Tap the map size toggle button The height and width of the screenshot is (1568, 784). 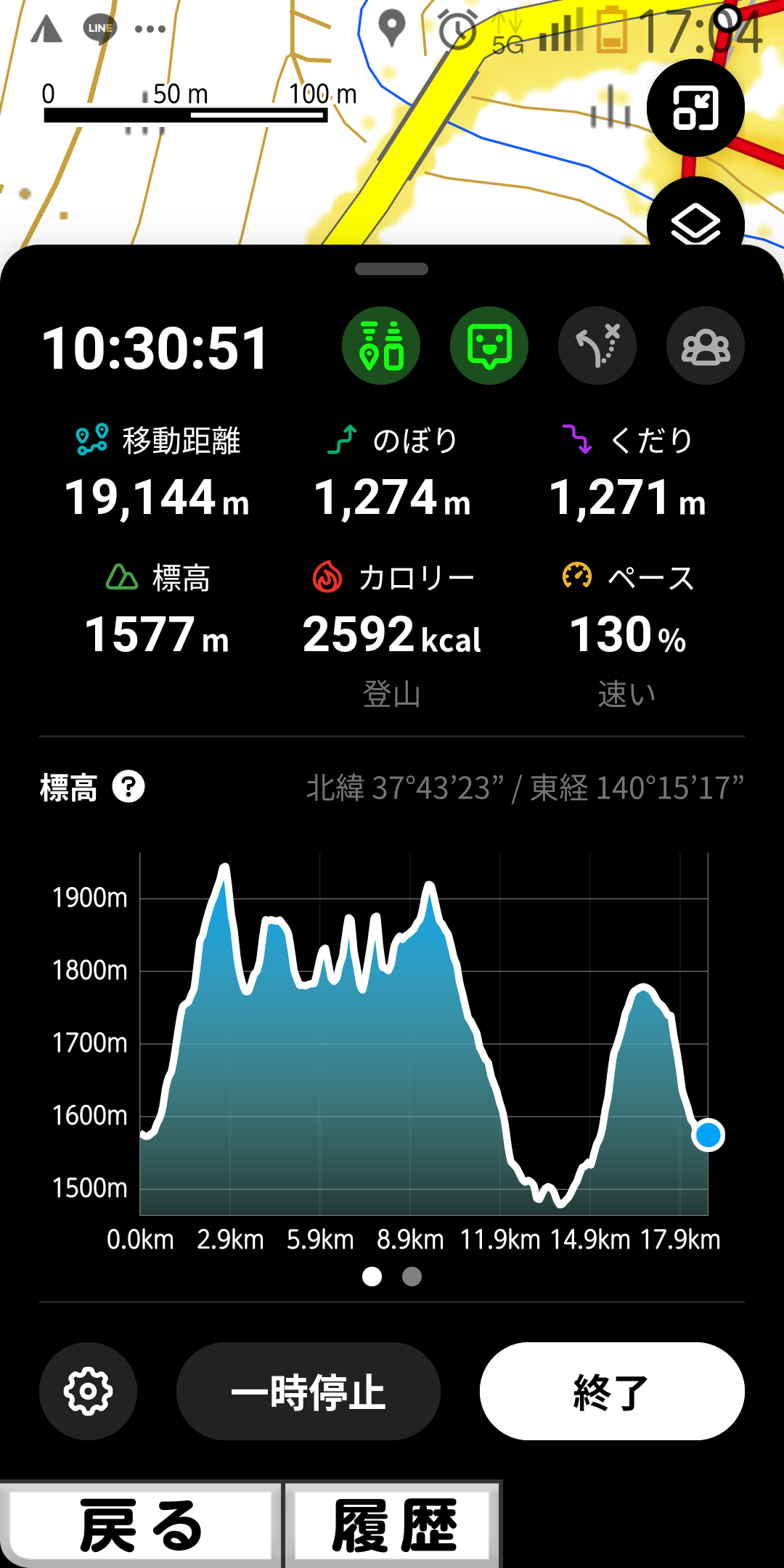point(695,107)
